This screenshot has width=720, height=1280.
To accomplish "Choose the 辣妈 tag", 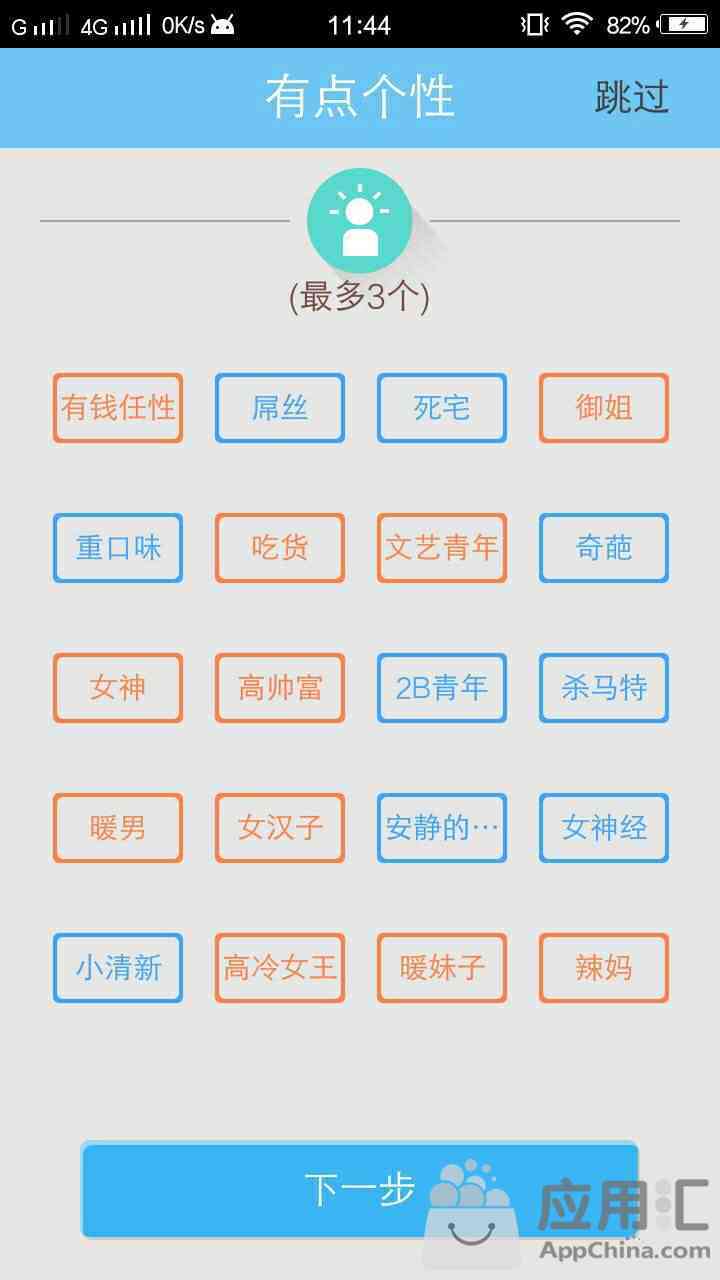I will pos(604,968).
